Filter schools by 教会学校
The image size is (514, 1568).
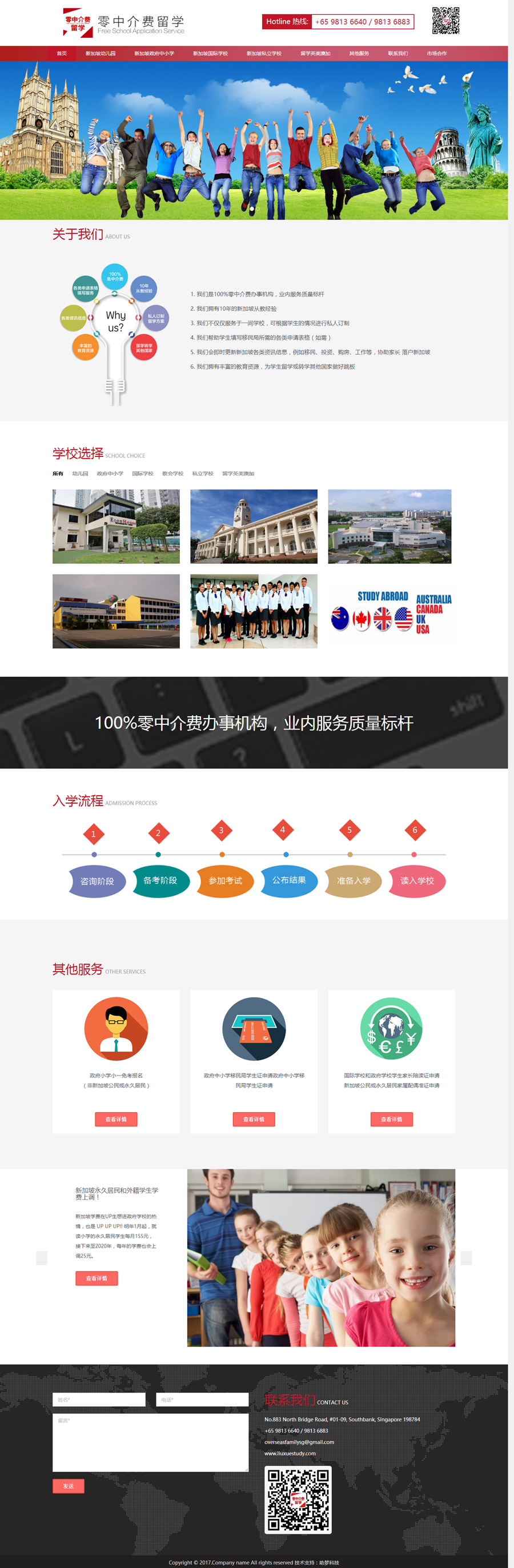pyautogui.click(x=172, y=474)
